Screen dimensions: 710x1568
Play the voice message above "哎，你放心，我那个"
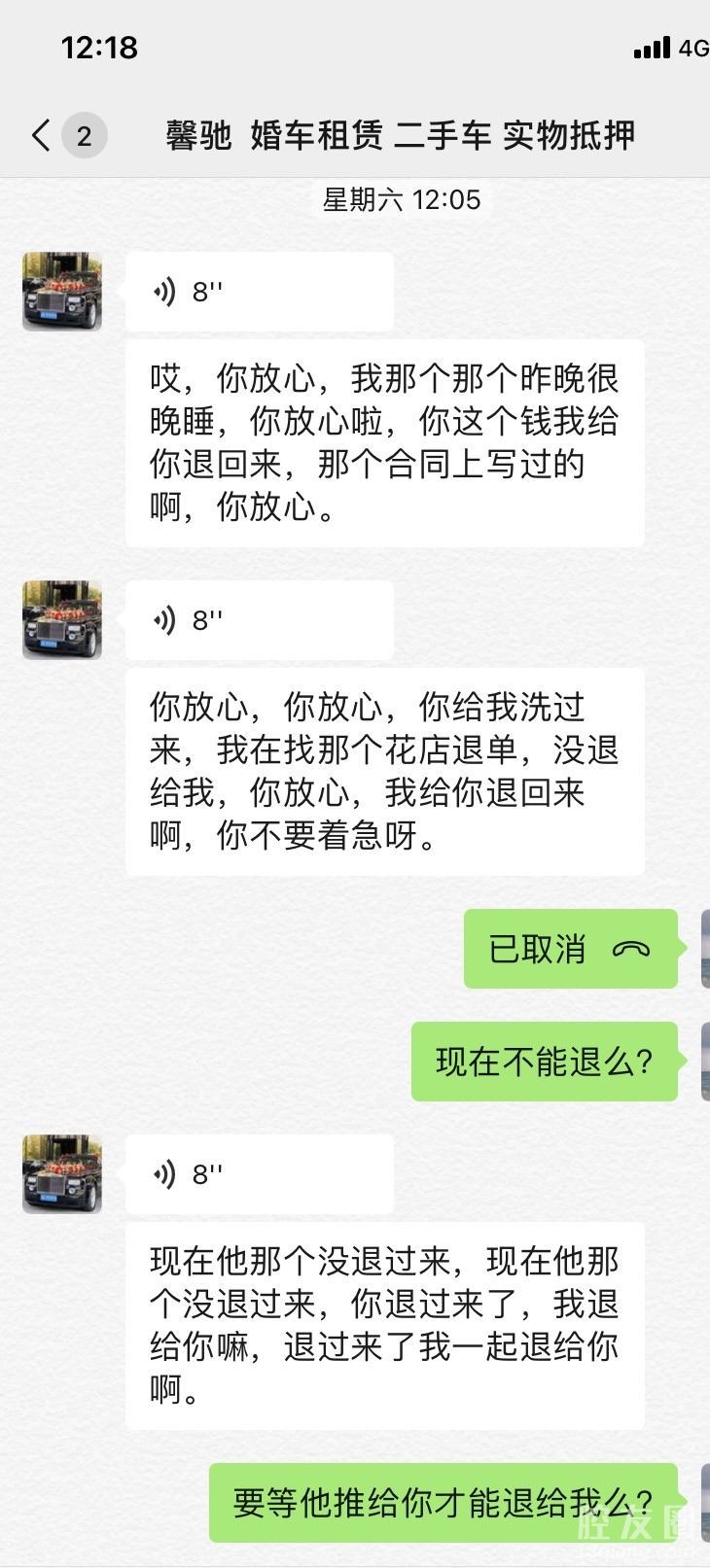[259, 292]
